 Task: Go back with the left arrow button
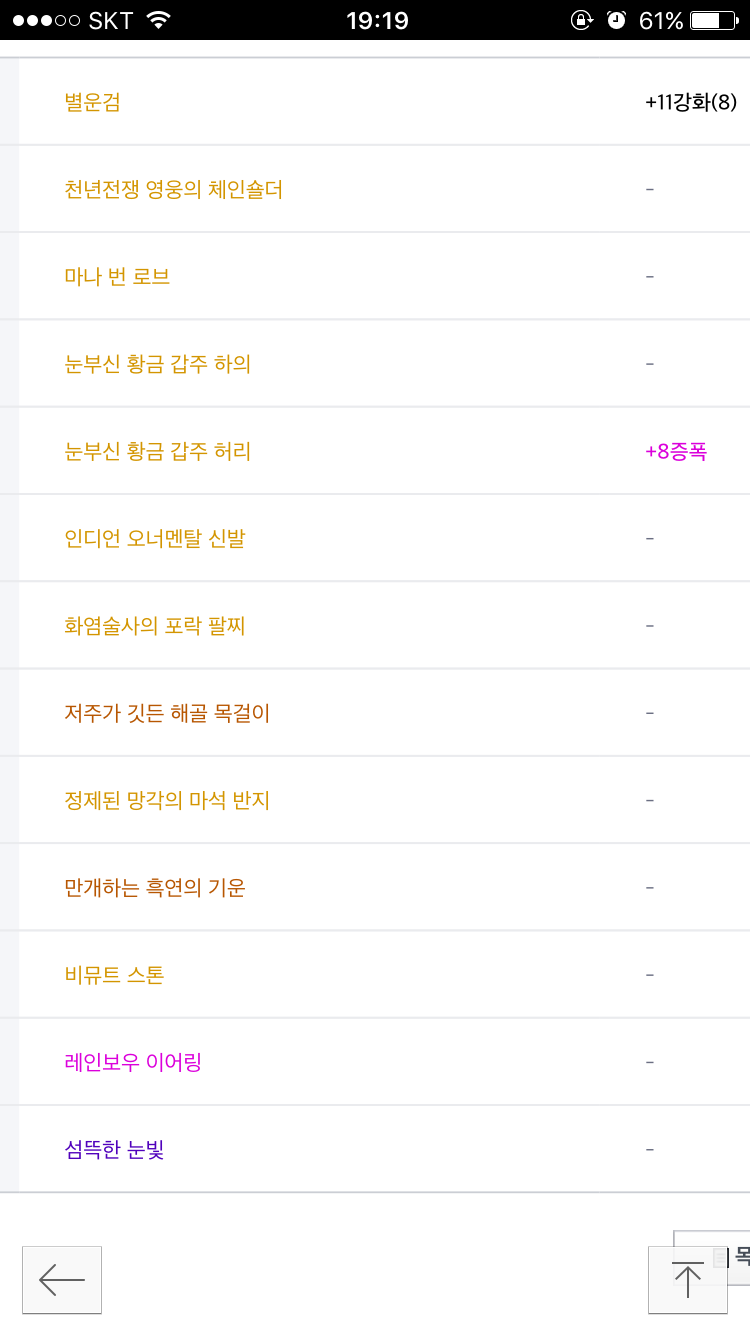point(62,1280)
